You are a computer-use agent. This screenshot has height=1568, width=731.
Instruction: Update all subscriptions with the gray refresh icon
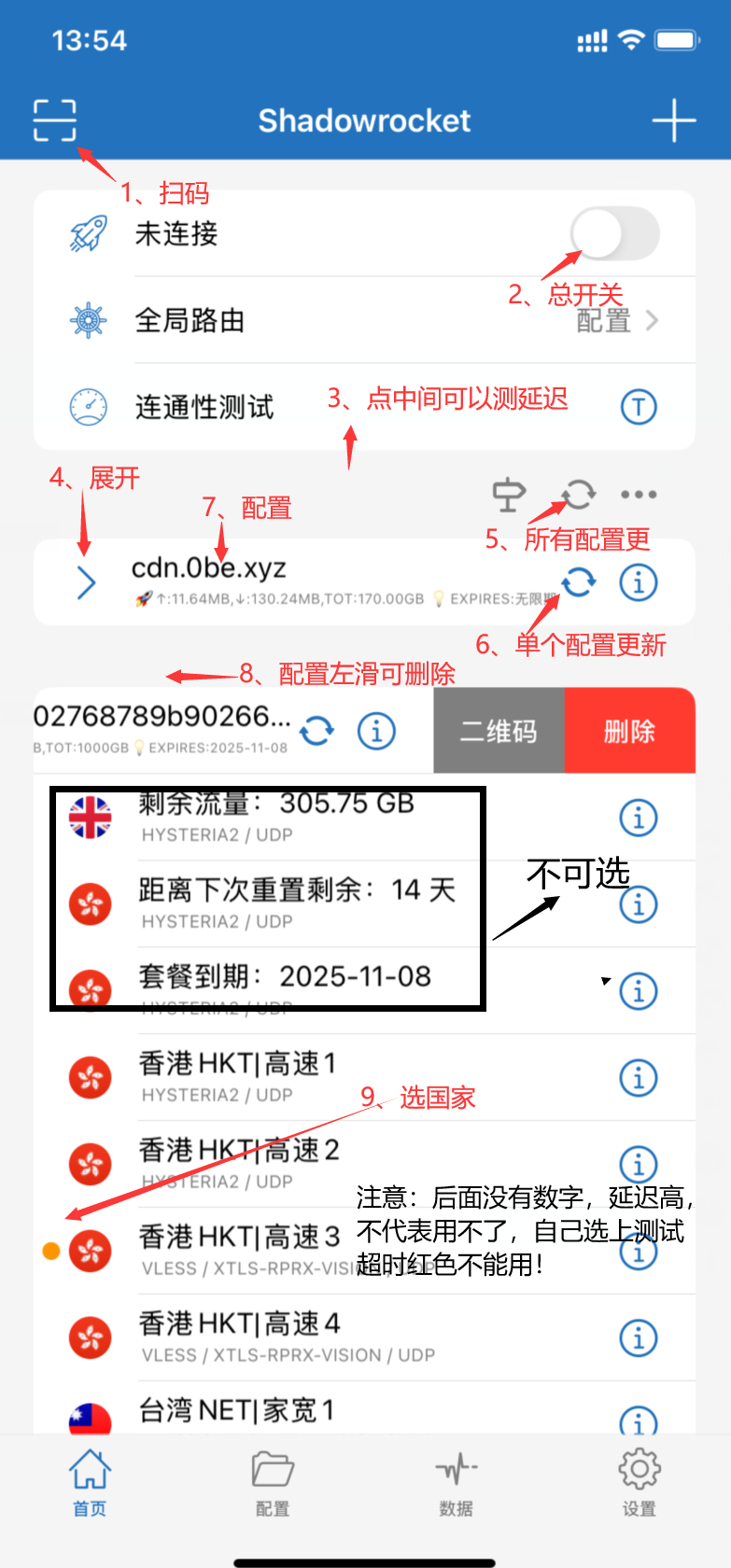(x=578, y=495)
